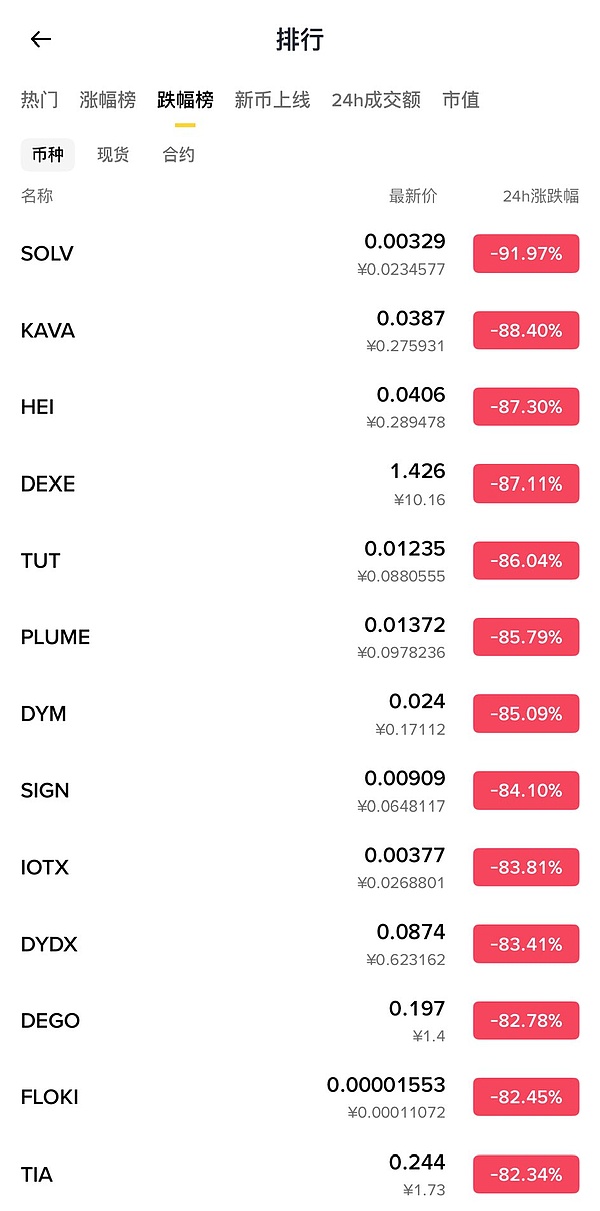The width and height of the screenshot is (600, 1211).
Task: Open the SOLV coin row
Action: tap(47, 254)
